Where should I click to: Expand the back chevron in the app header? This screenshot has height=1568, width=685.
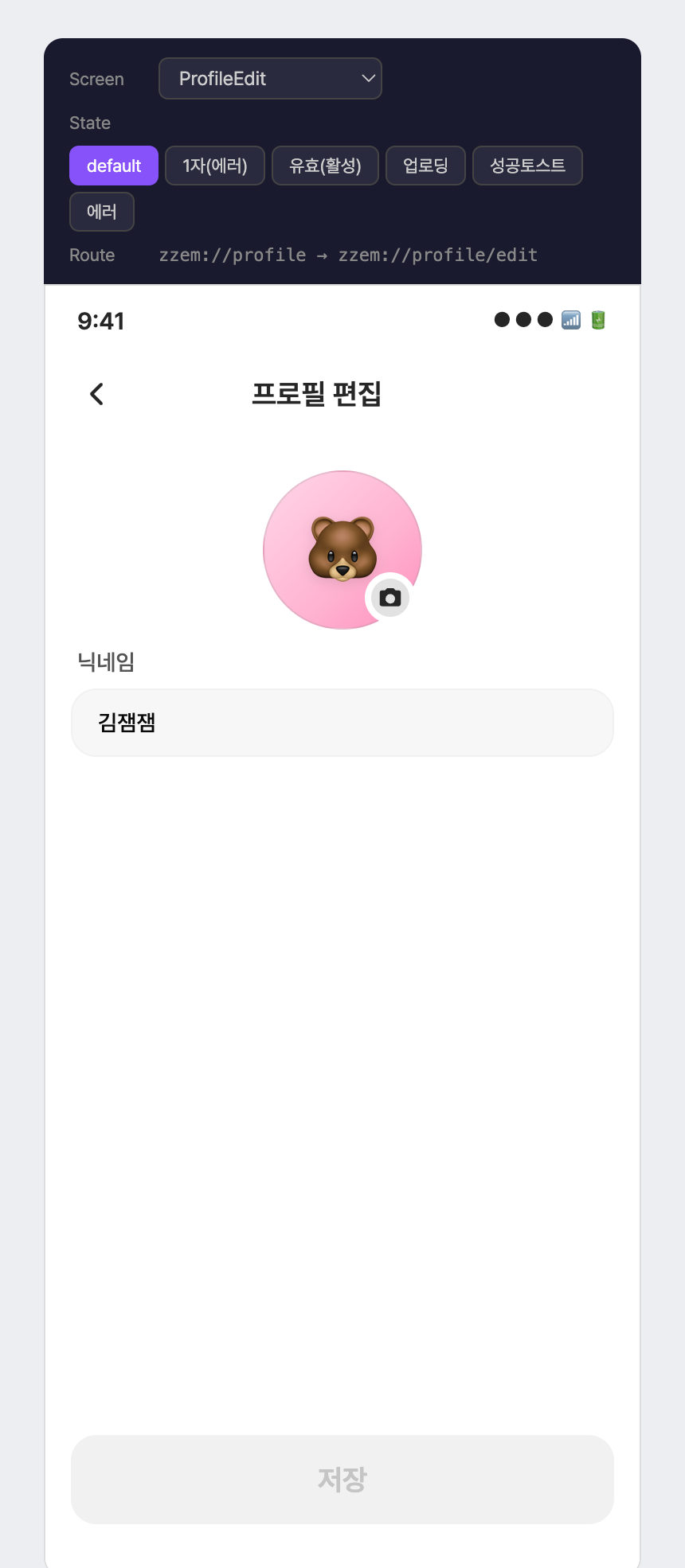[x=96, y=393]
